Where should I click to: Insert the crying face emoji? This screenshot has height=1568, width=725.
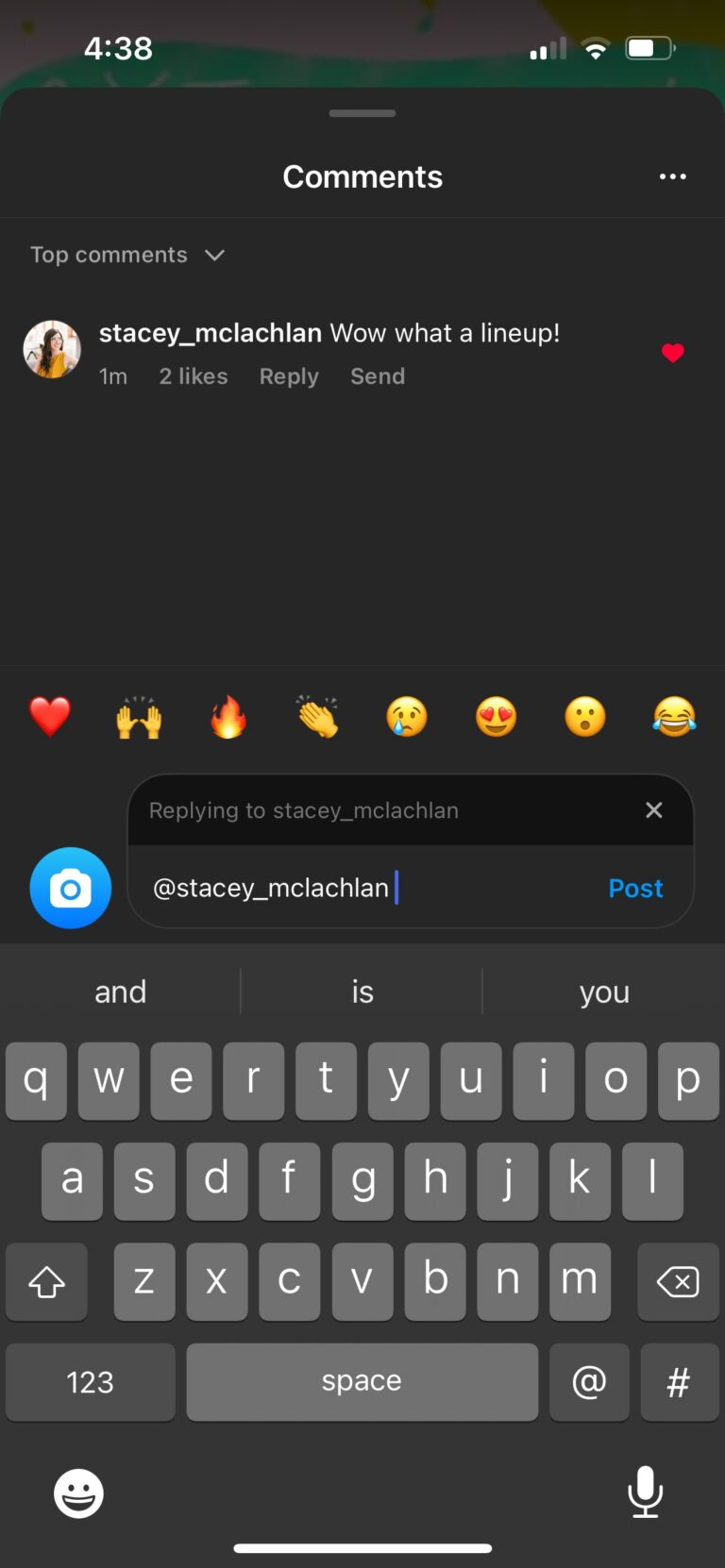coord(407,717)
